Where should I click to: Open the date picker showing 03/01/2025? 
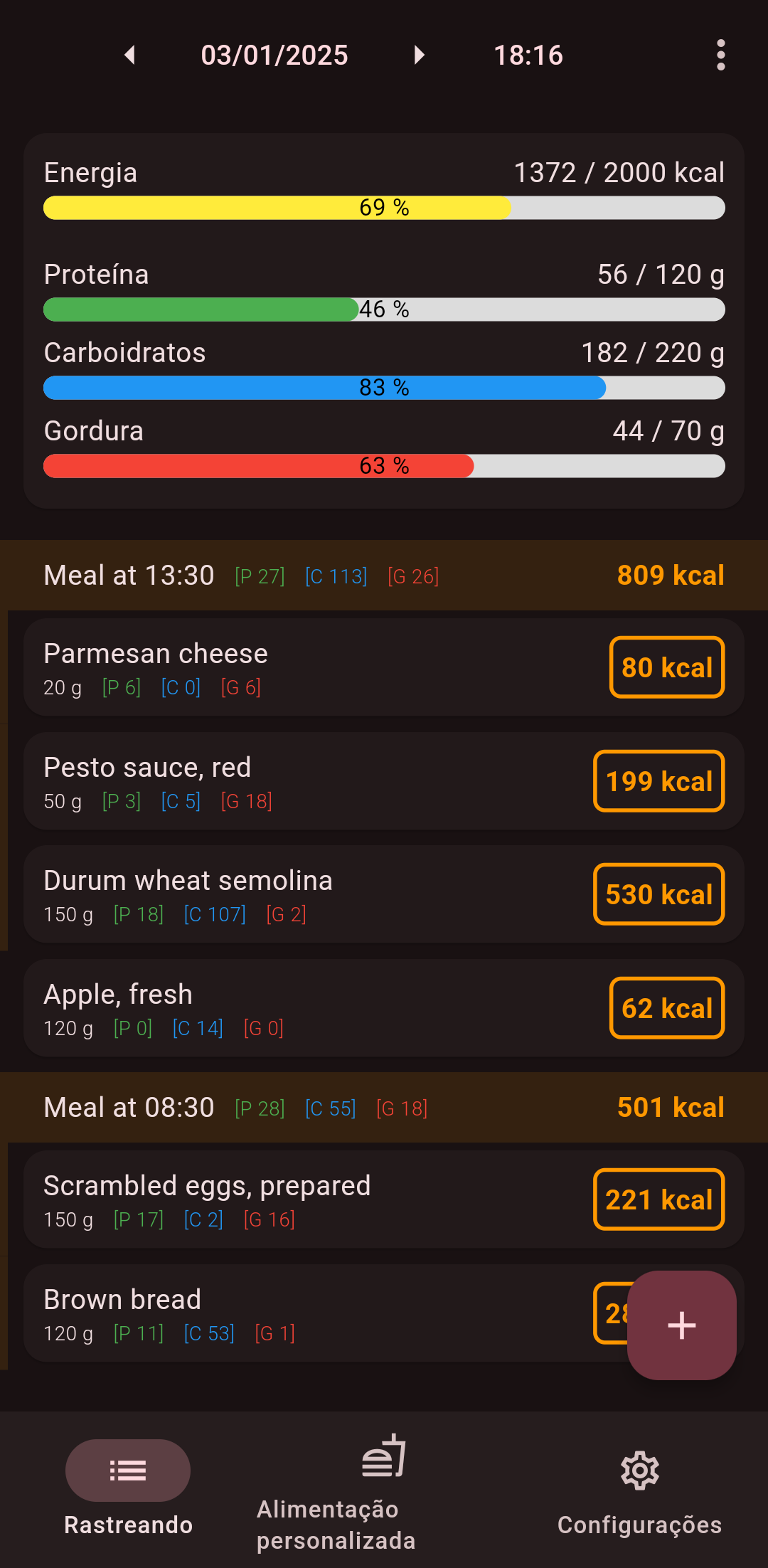click(x=274, y=55)
